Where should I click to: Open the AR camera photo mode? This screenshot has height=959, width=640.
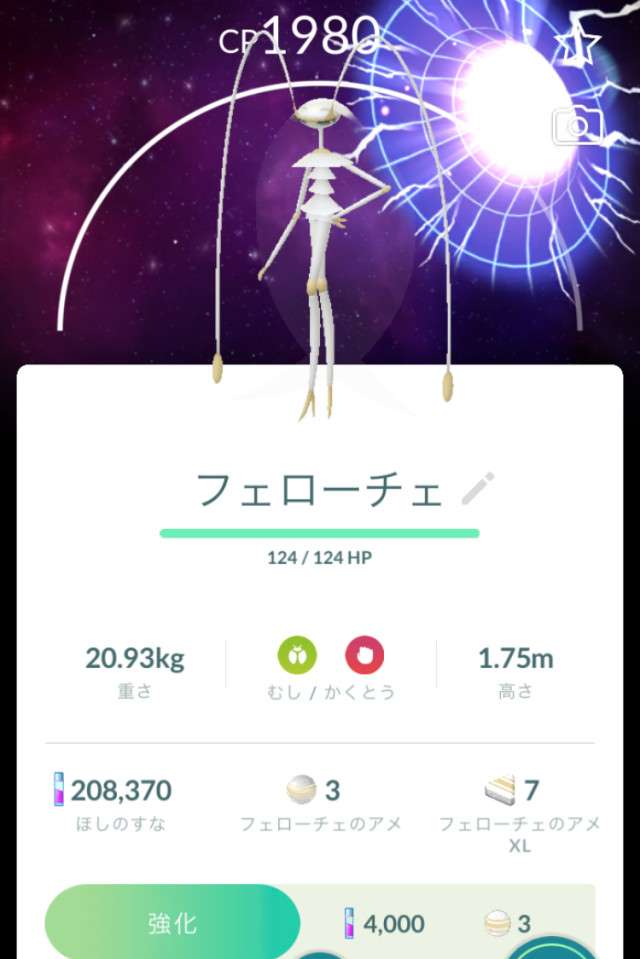tap(577, 126)
